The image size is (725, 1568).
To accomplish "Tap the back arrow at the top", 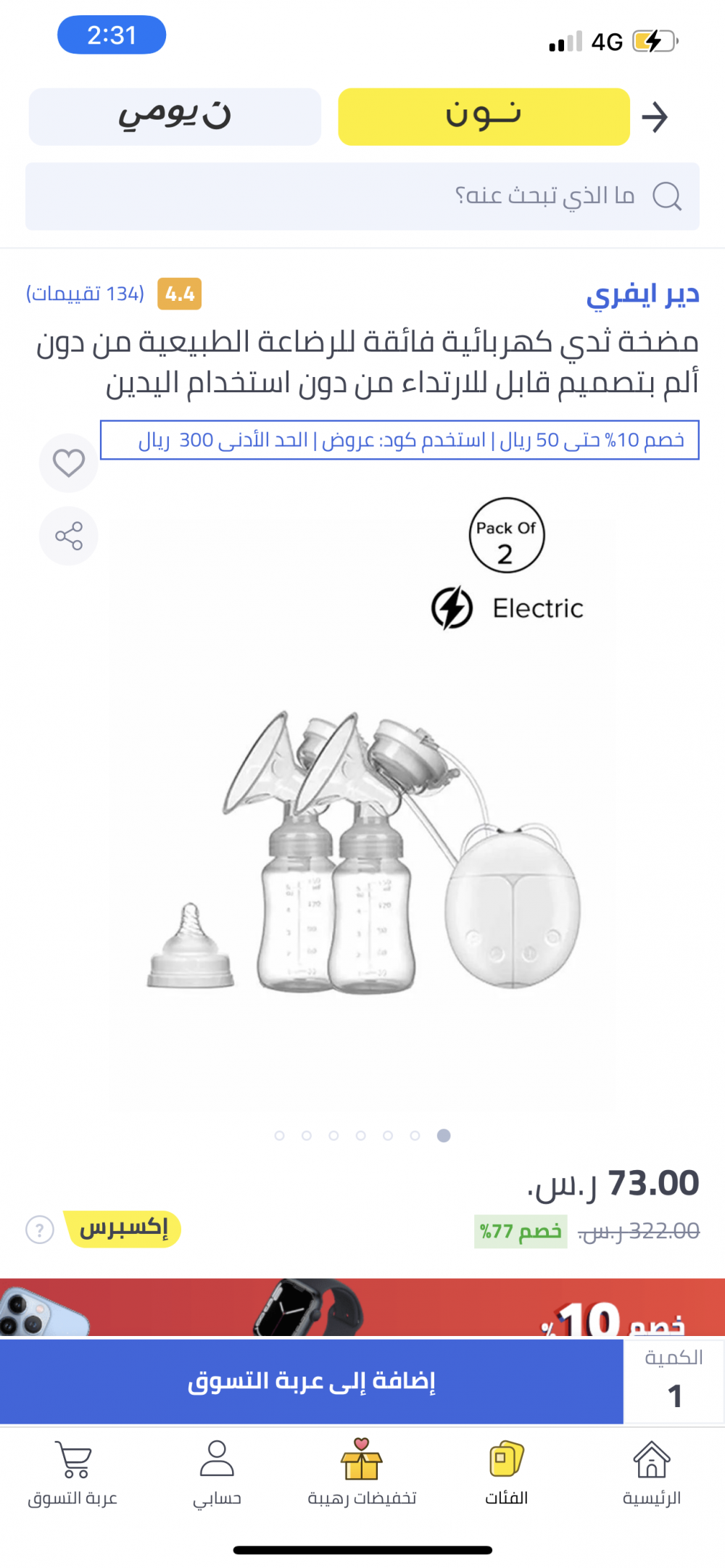I will [654, 117].
